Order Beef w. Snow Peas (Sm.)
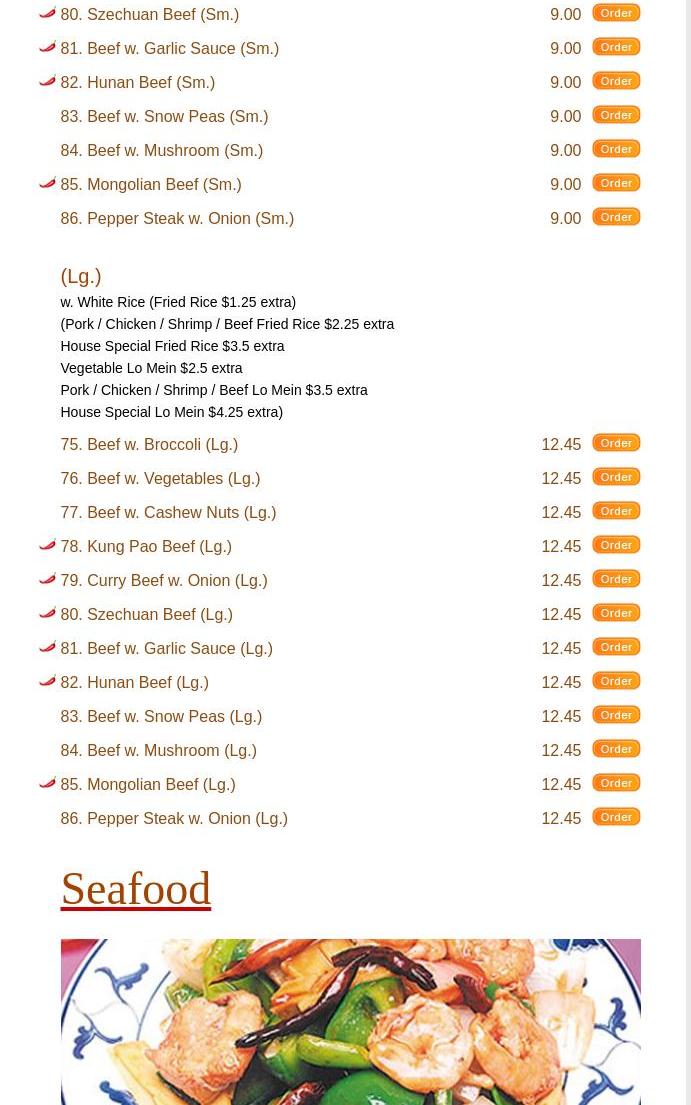This screenshot has height=1105, width=691. click(616, 115)
